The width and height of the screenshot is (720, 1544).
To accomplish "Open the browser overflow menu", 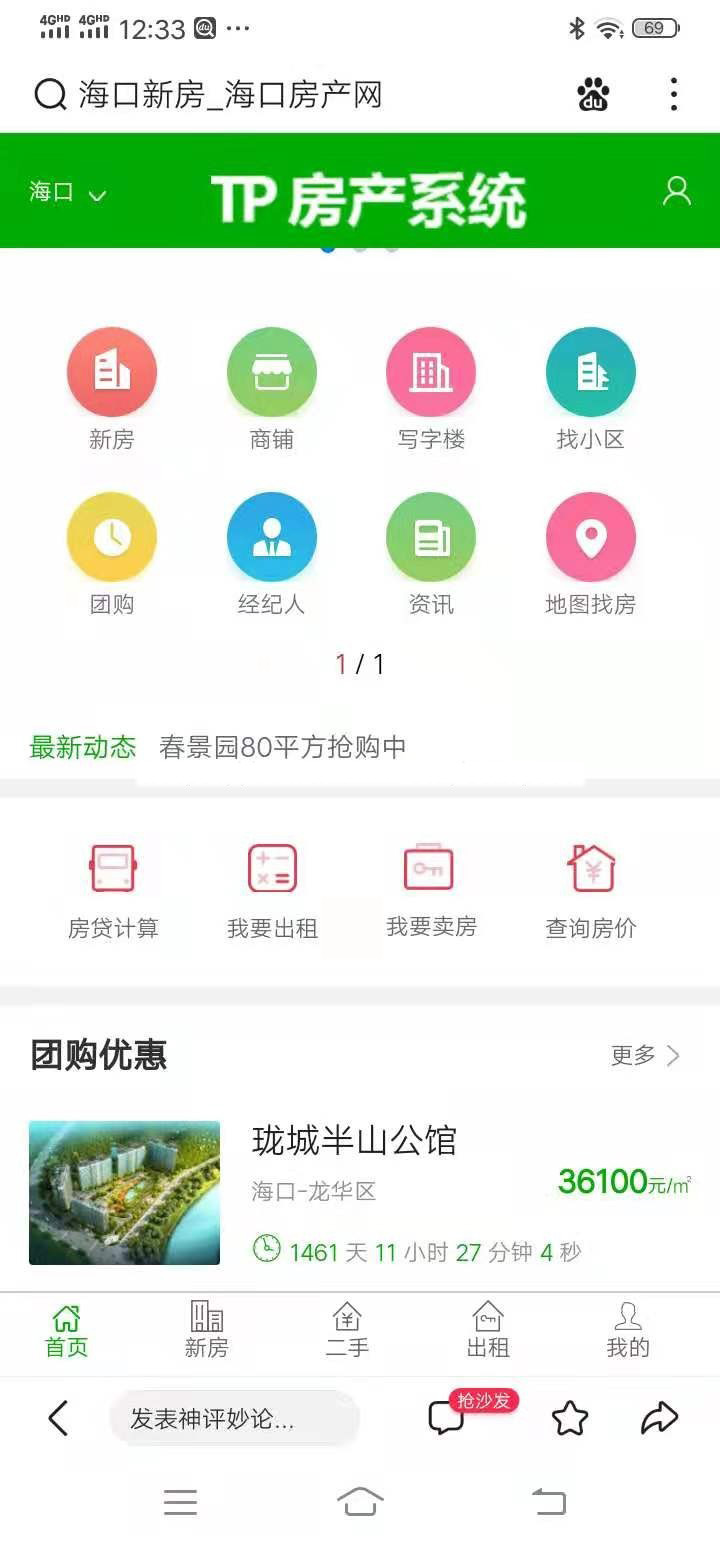I will point(674,95).
